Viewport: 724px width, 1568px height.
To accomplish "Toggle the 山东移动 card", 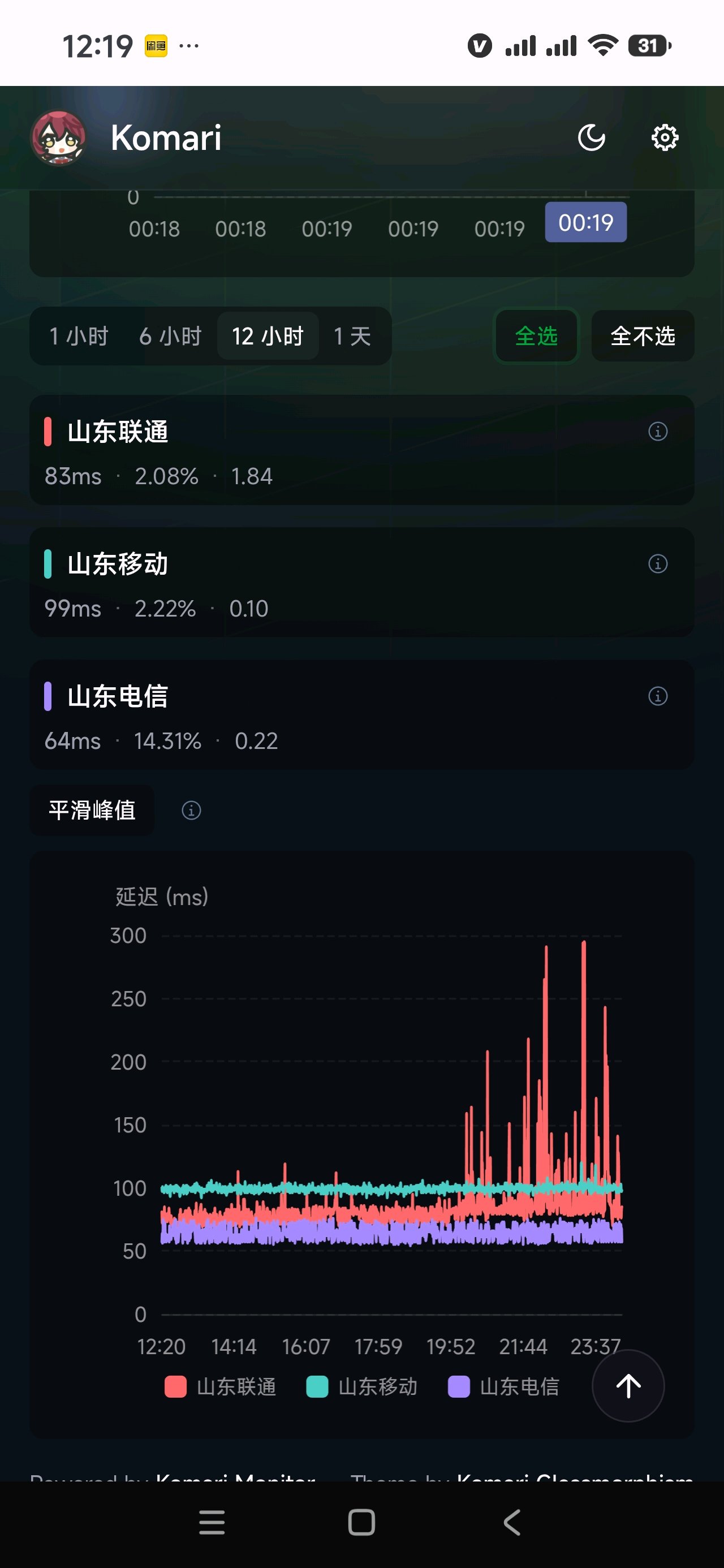I will click(361, 582).
